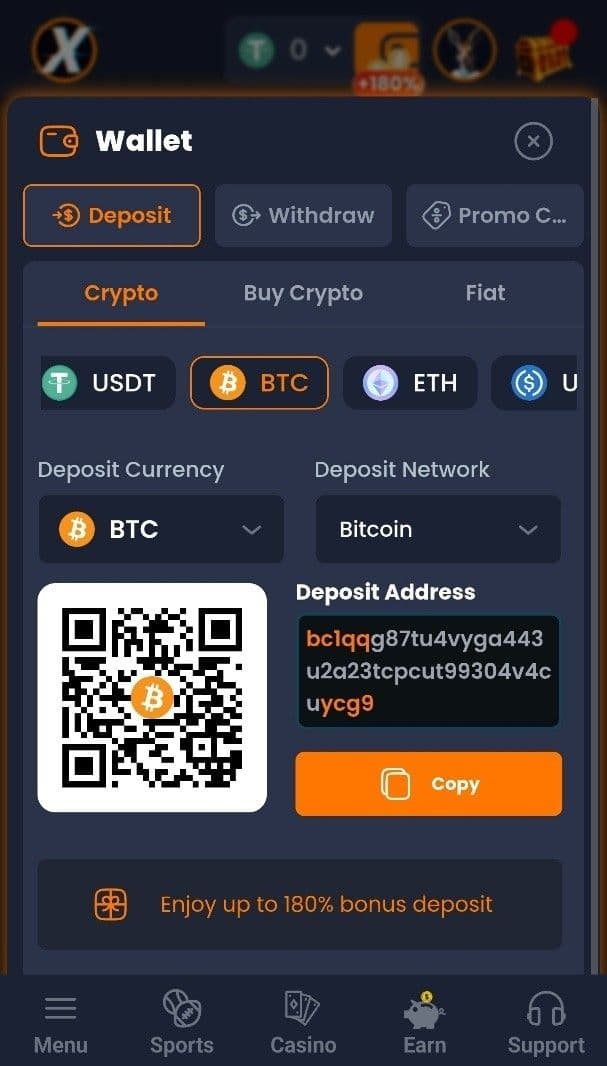Open the Promo Code tab
The image size is (607, 1066).
tap(494, 215)
